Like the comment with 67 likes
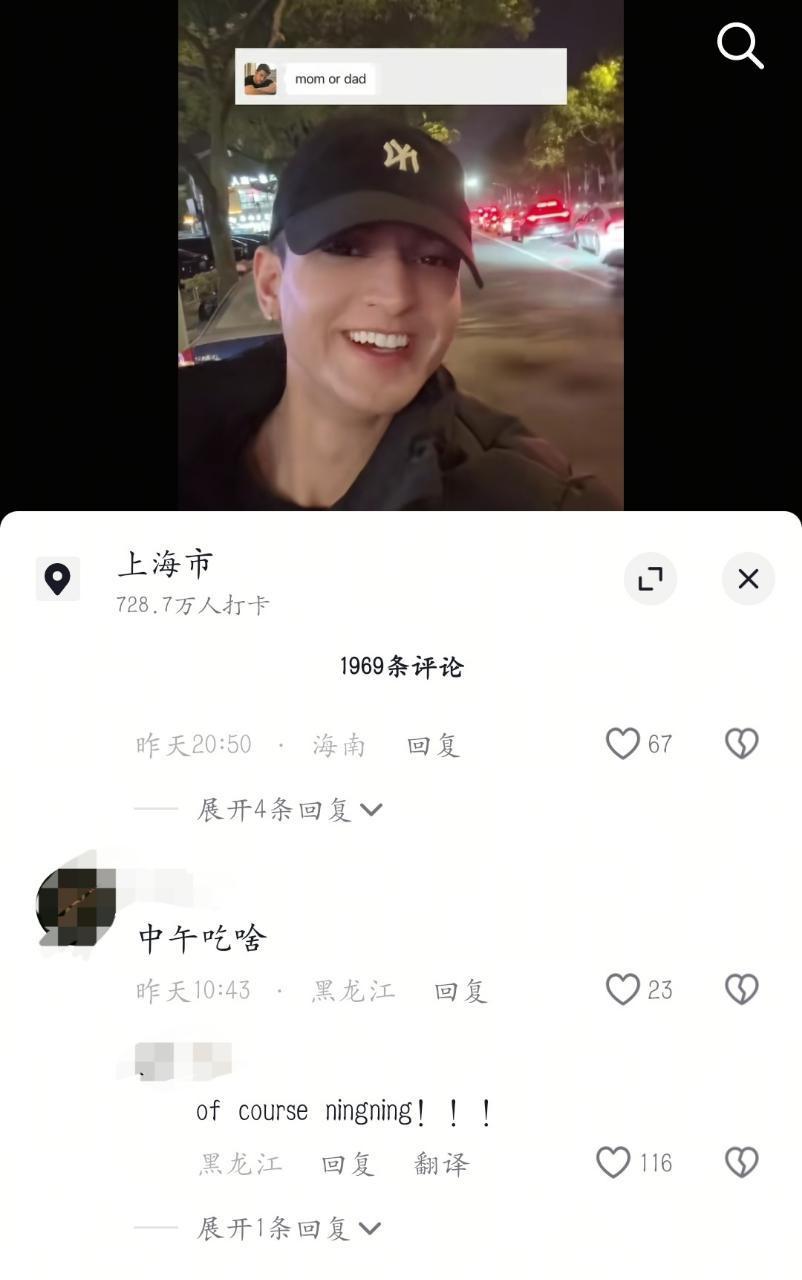Viewport: 802px width, 1280px height. pos(623,743)
